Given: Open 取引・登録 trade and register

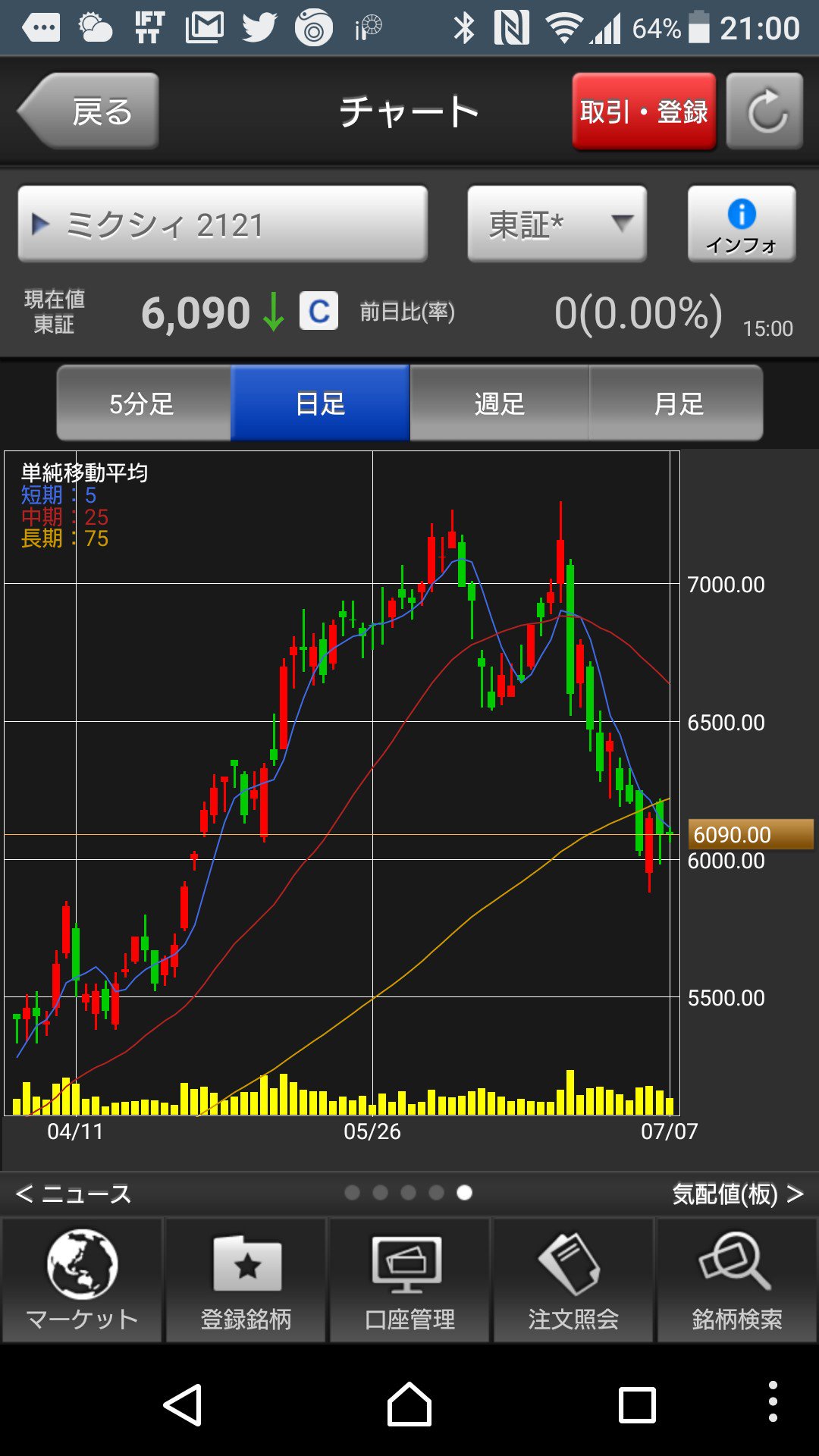Looking at the screenshot, I should point(644,111).
